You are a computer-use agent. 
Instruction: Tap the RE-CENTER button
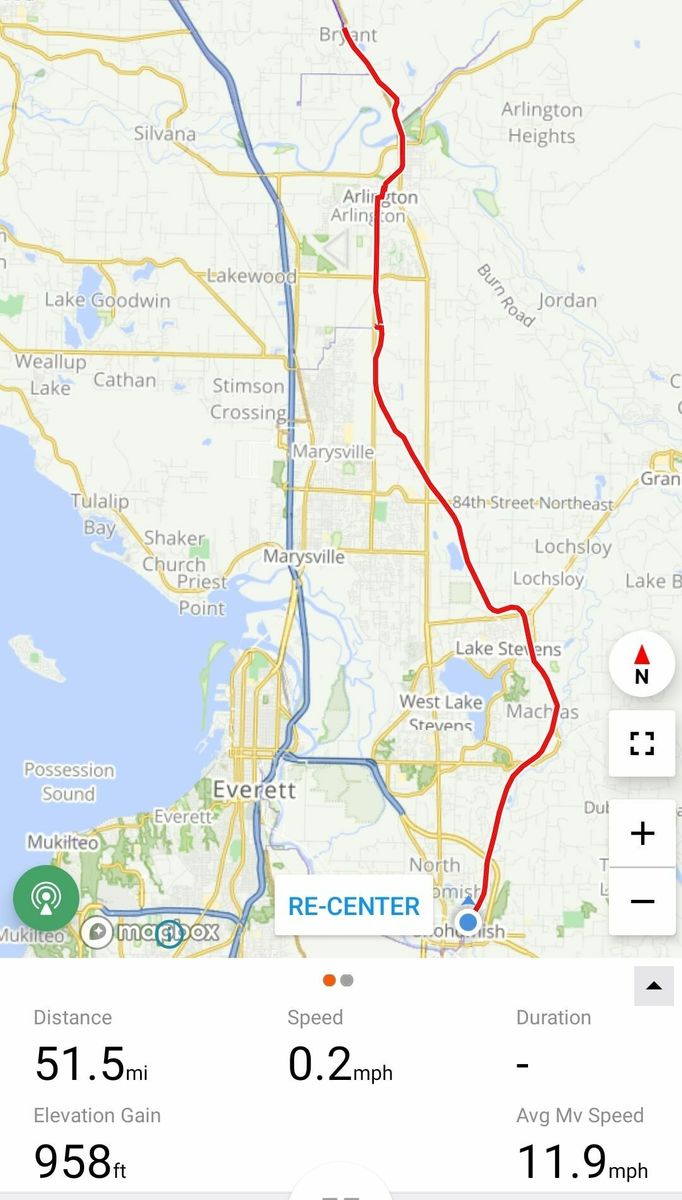[353, 906]
